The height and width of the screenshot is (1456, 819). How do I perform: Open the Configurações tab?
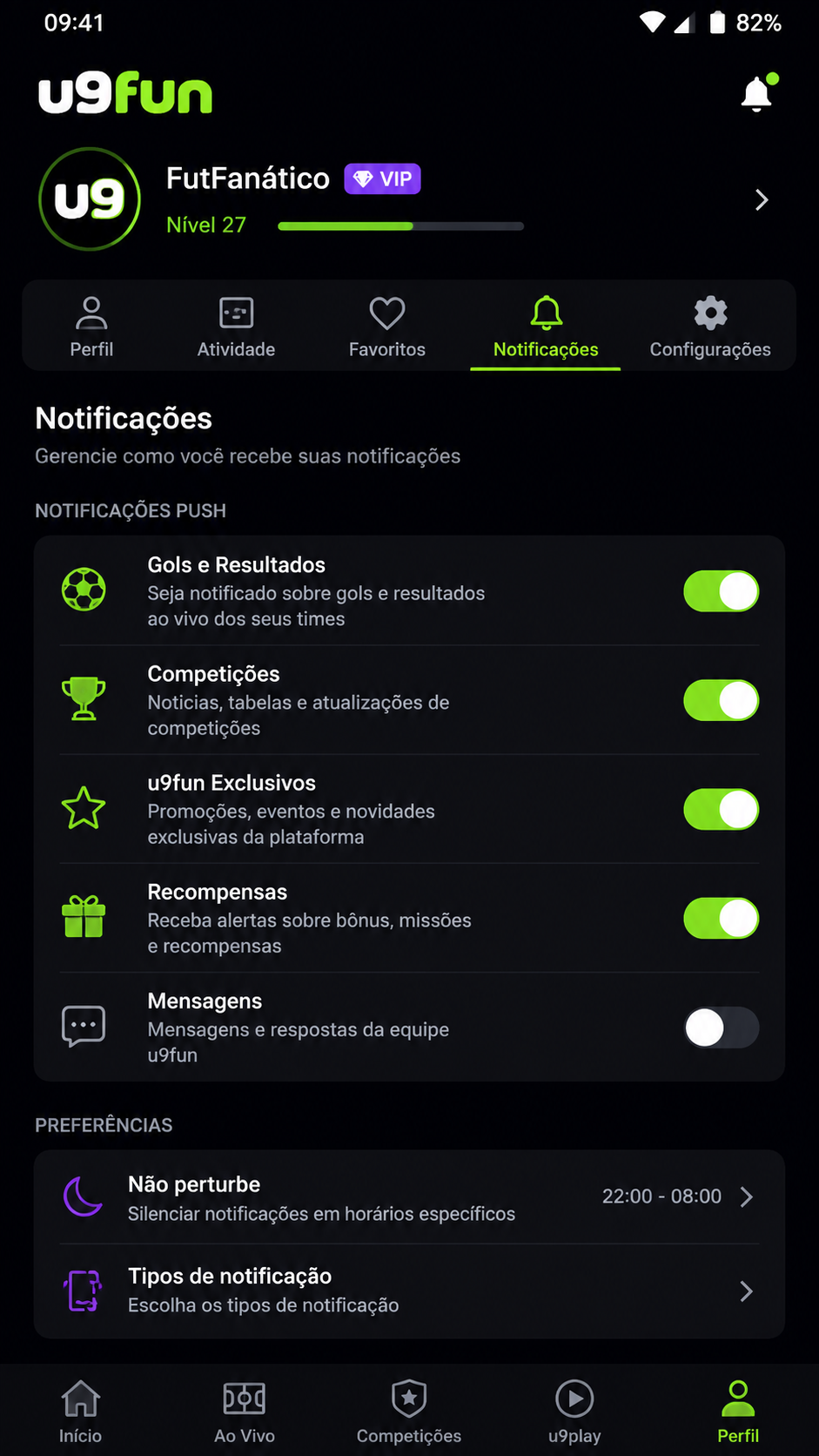coord(710,327)
